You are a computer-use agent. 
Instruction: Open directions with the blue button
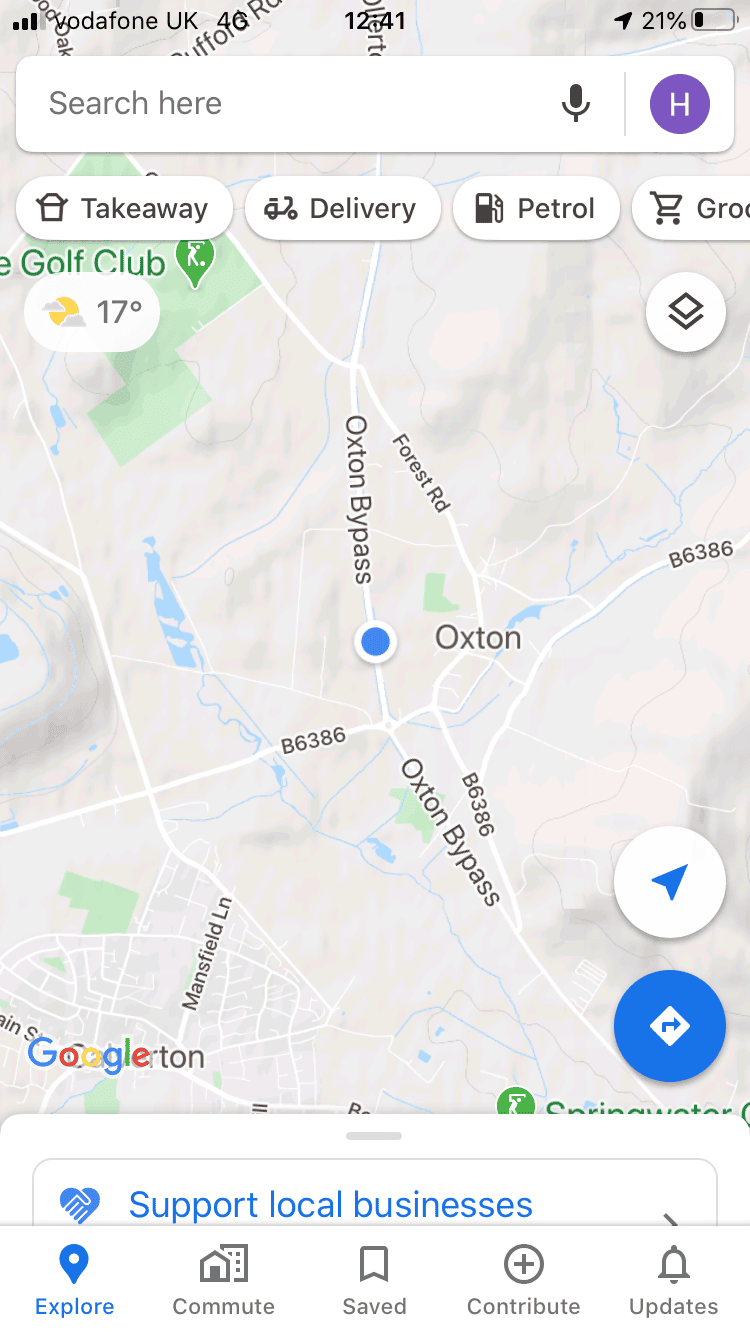tap(670, 1026)
